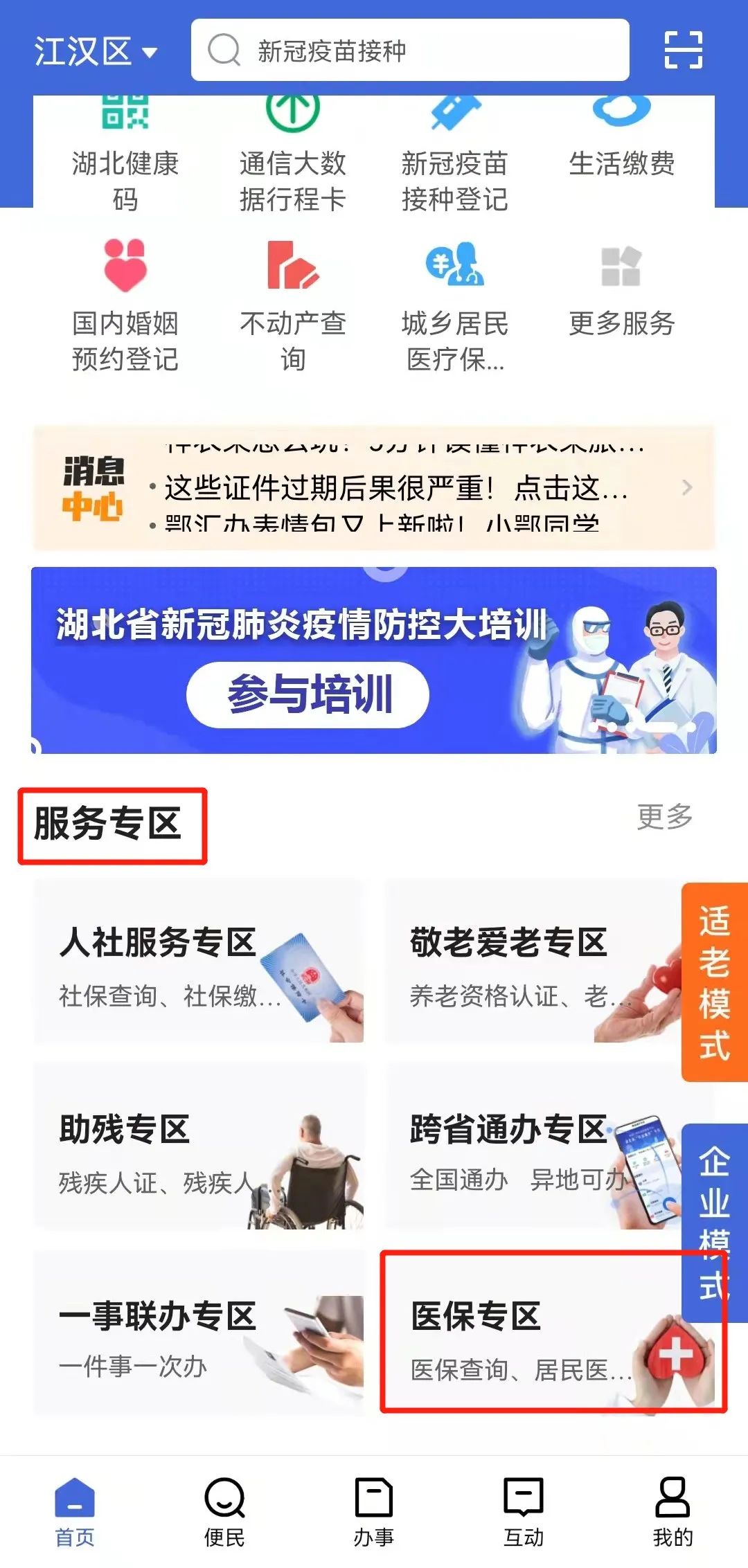Switch to 适老模式

tap(715, 981)
